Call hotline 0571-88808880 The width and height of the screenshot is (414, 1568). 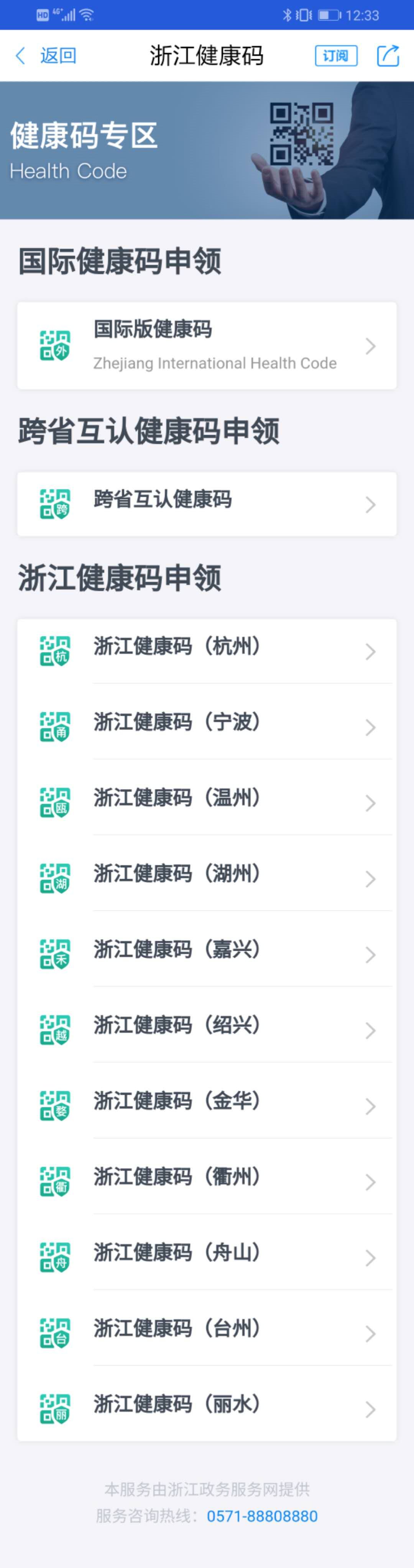pos(262,1516)
